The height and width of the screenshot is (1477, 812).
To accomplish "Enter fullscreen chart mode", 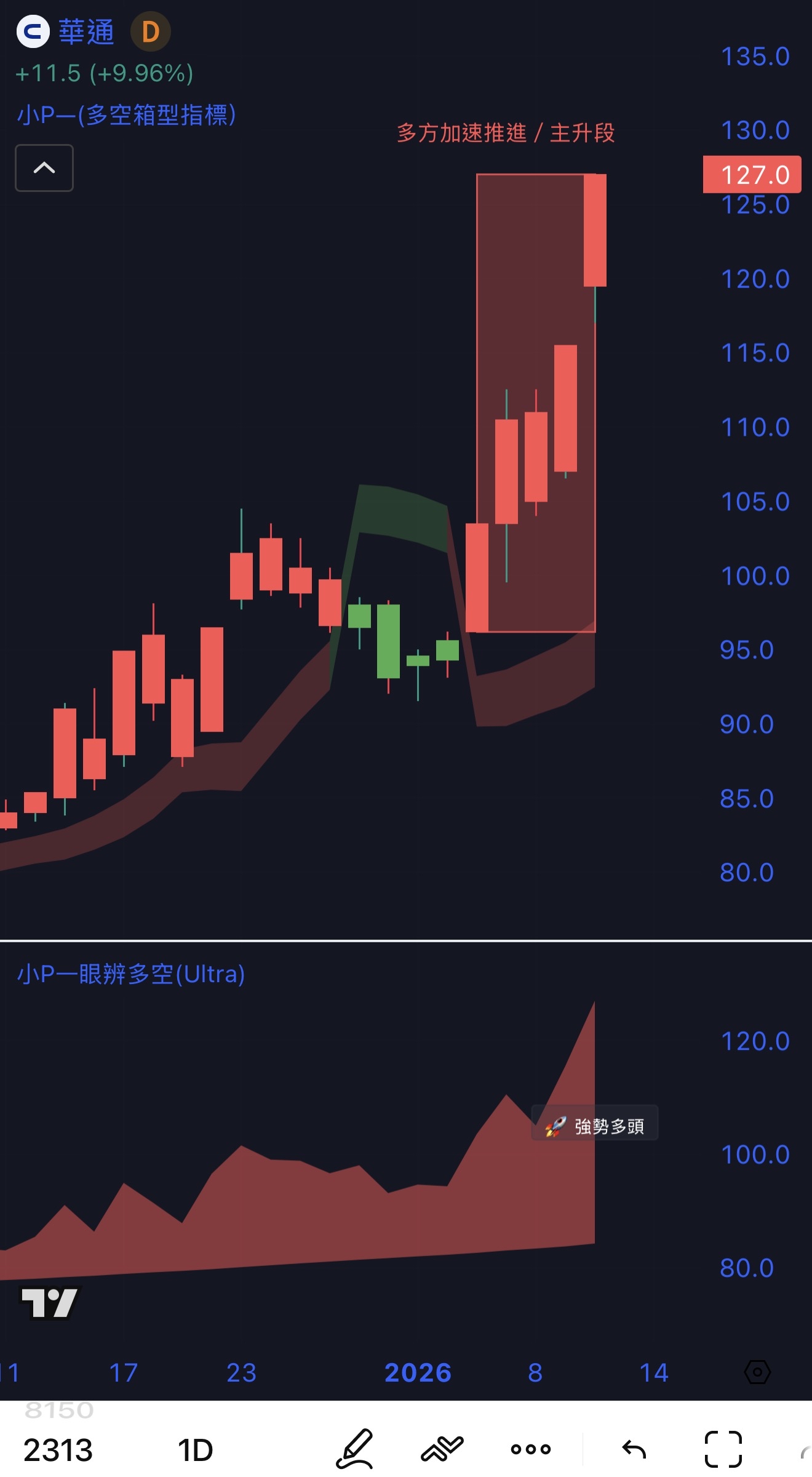I will [723, 1449].
